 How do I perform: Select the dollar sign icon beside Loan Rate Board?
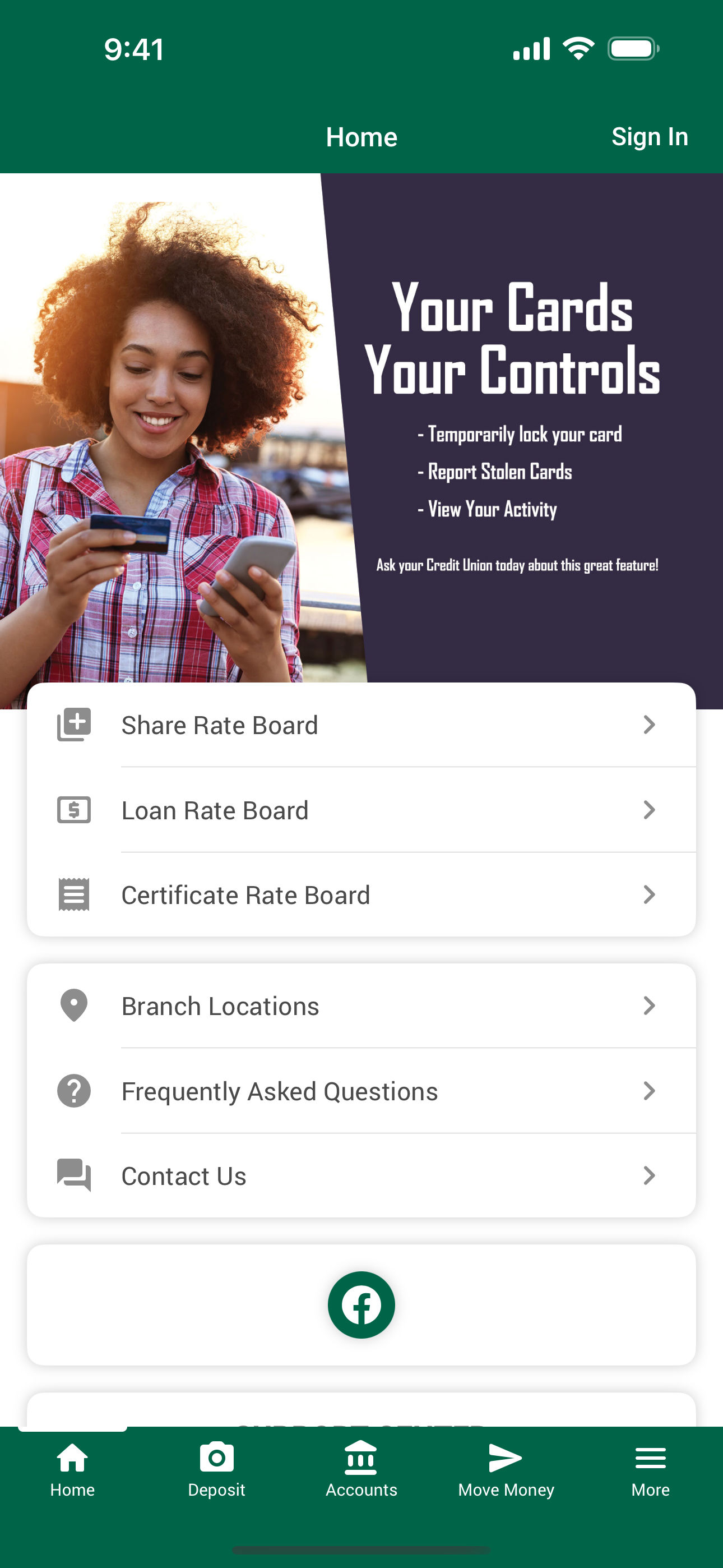click(73, 810)
